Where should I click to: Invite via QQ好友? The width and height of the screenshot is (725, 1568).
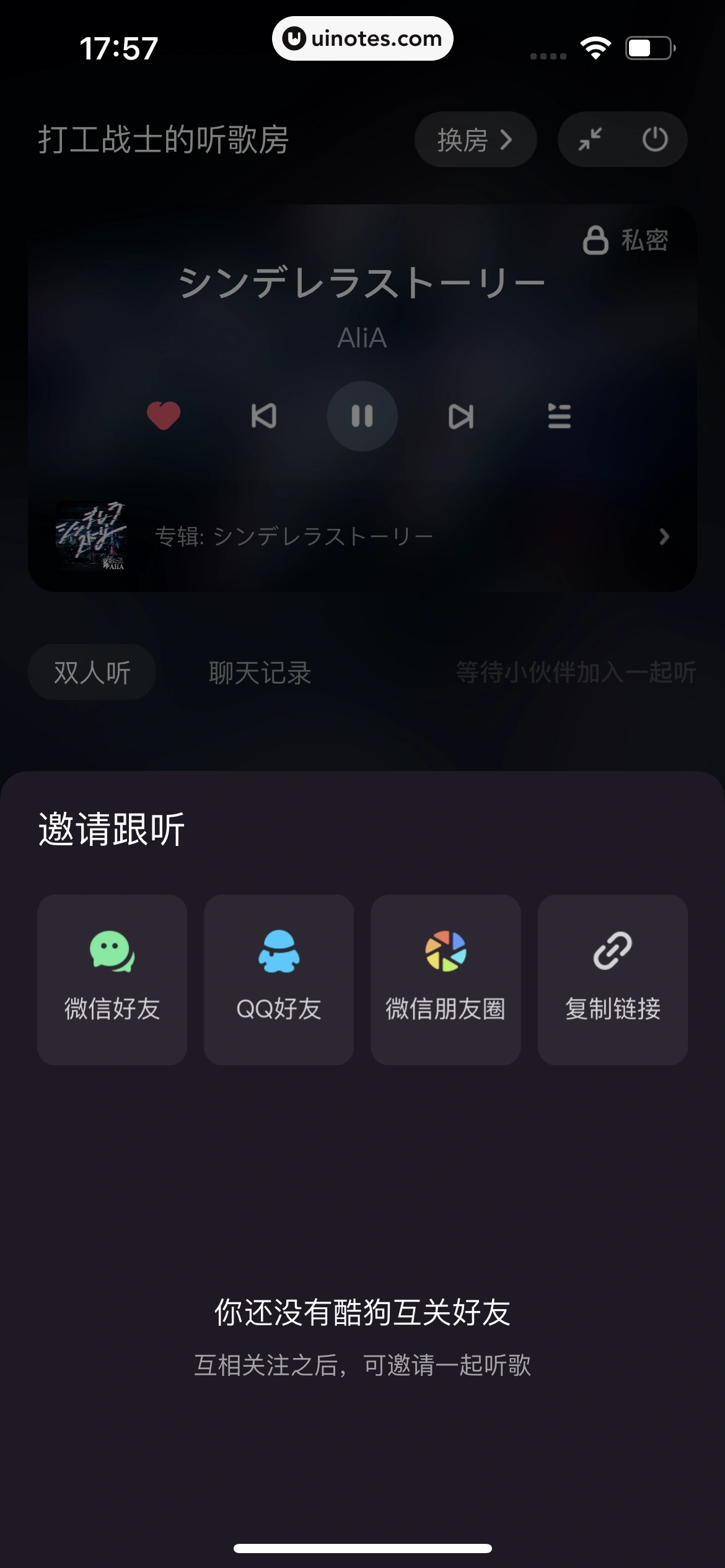click(279, 979)
